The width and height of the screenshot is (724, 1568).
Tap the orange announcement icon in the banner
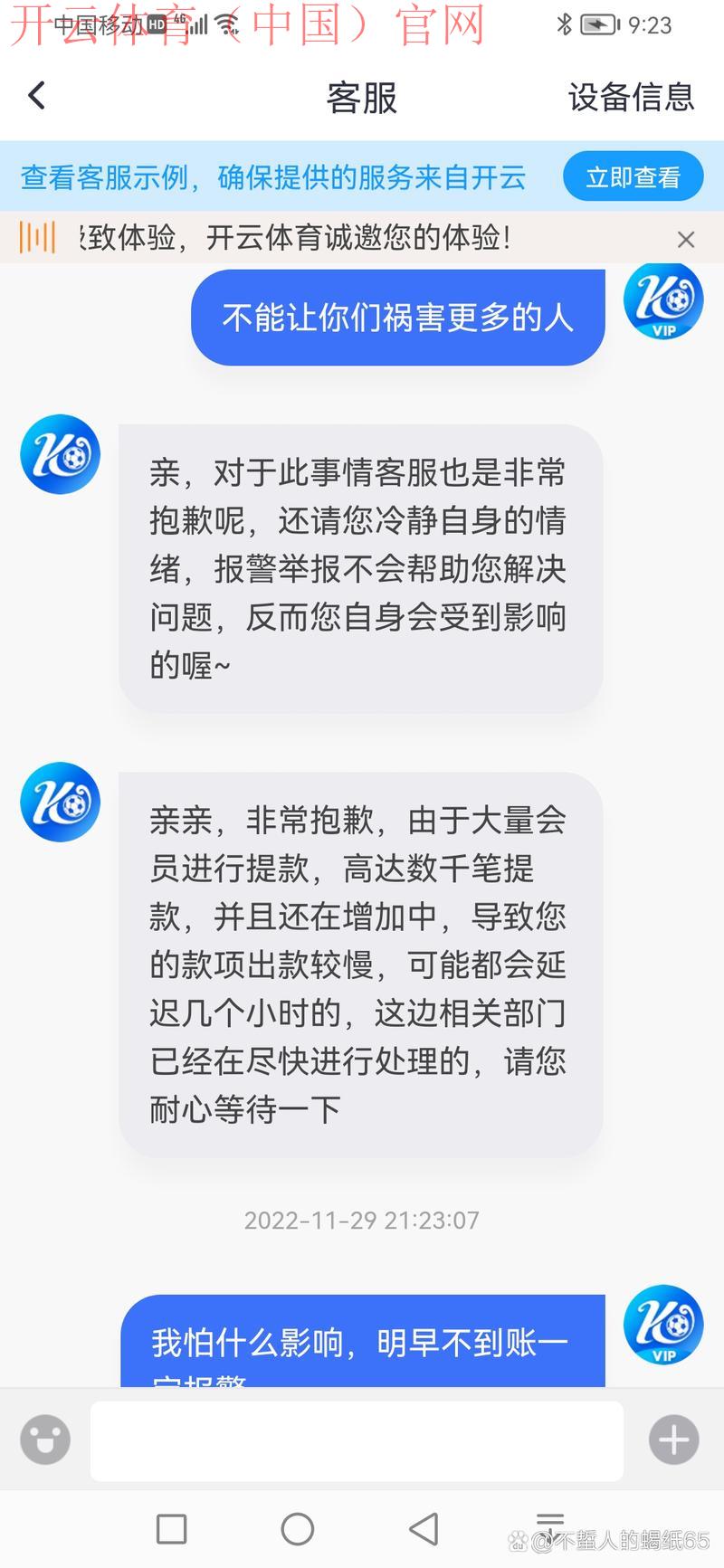point(38,239)
